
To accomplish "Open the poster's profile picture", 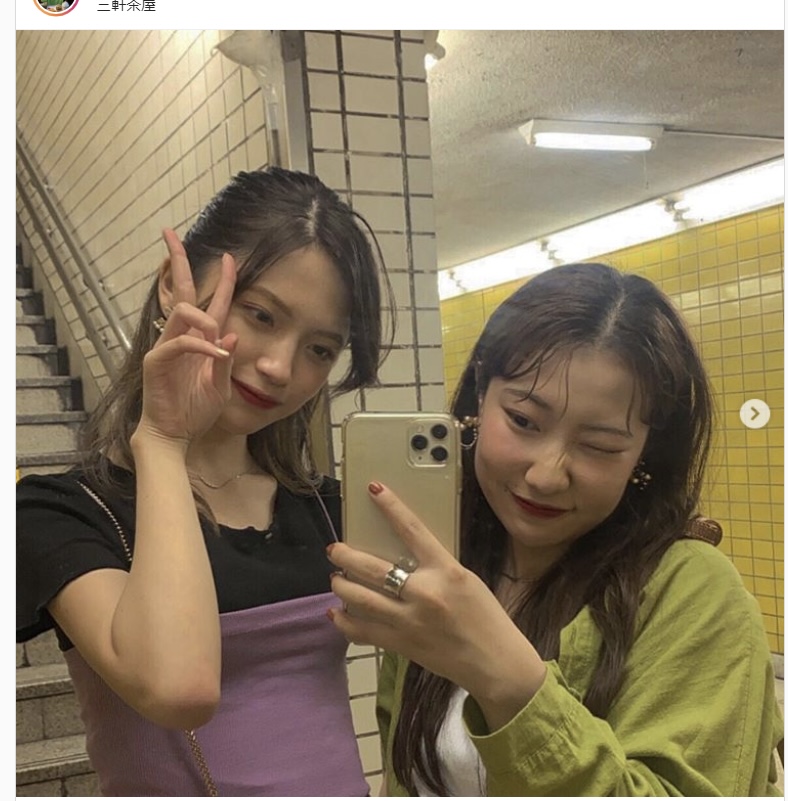I will pyautogui.click(x=56, y=4).
